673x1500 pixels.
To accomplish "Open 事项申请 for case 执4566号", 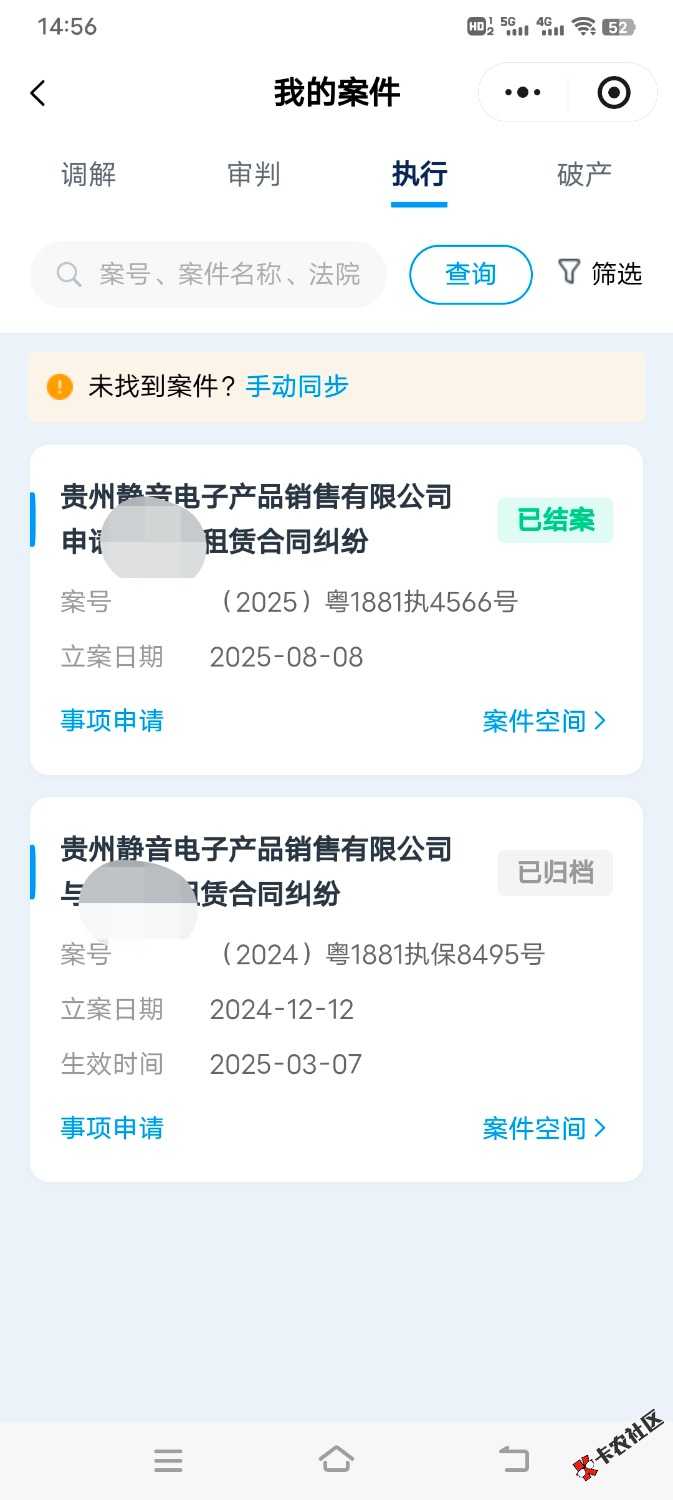I will click(112, 721).
